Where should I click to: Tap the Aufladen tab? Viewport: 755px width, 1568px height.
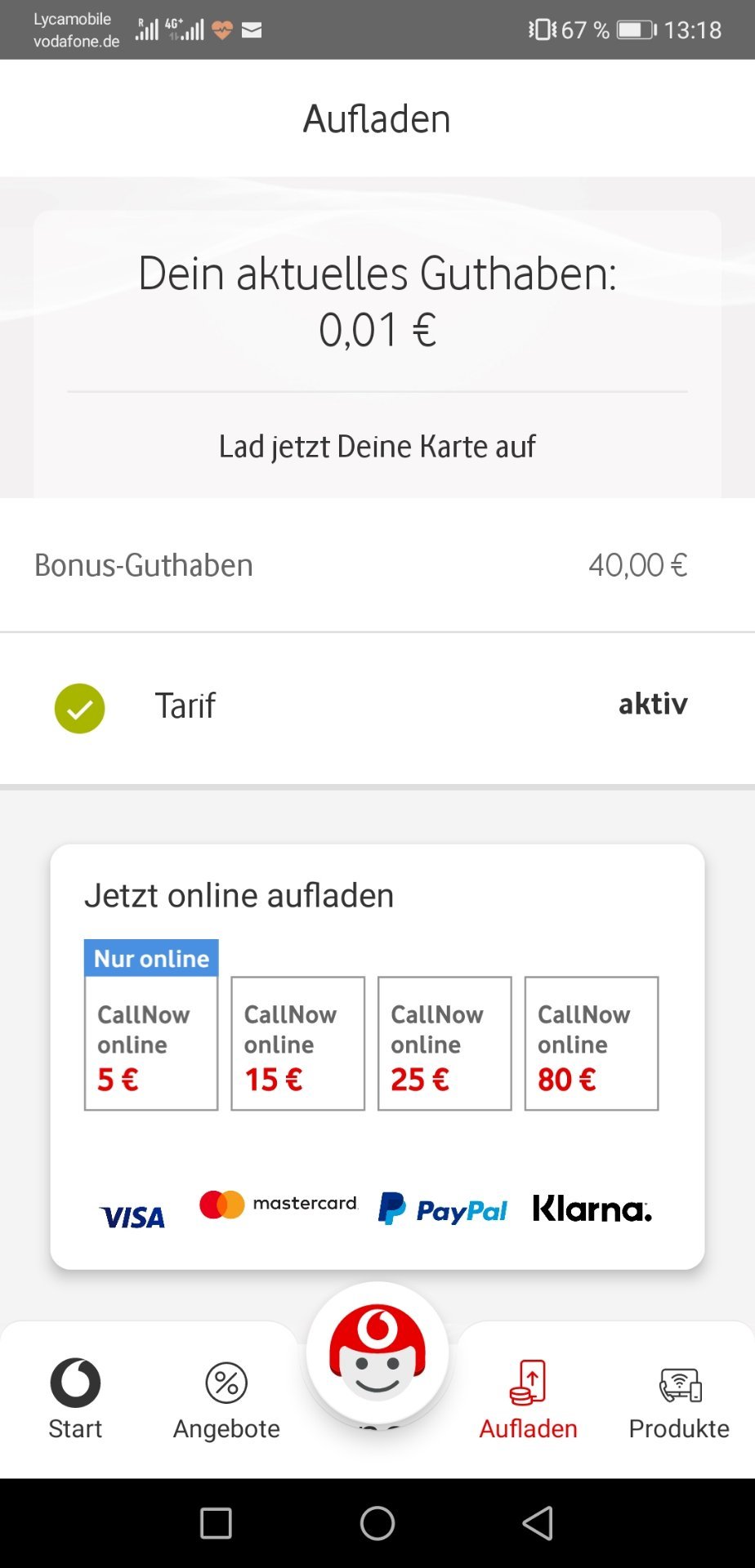[x=528, y=1400]
